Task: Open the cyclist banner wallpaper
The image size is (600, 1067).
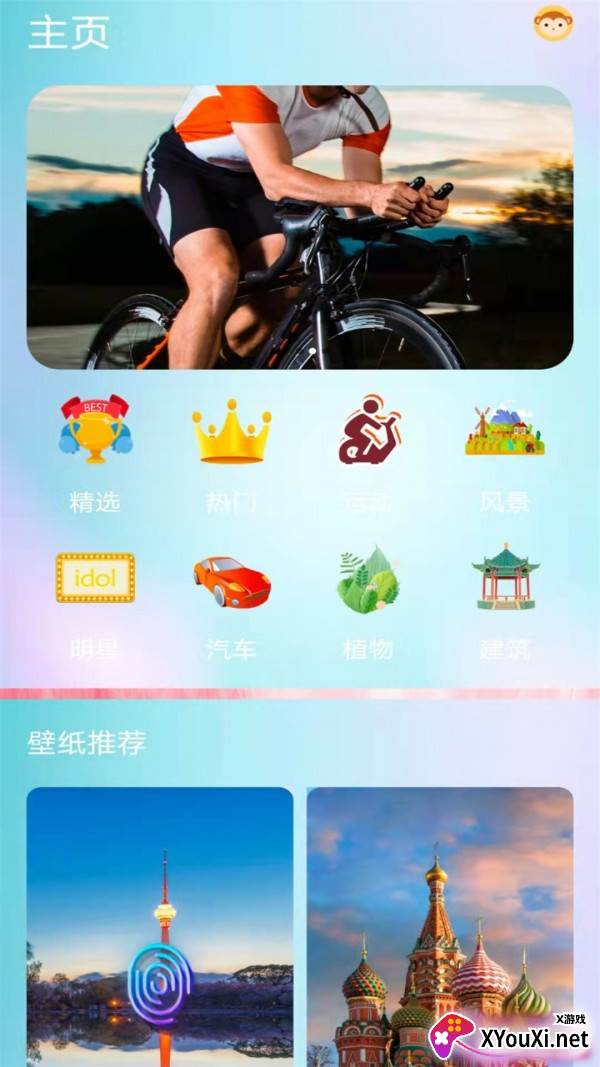Action: point(300,227)
